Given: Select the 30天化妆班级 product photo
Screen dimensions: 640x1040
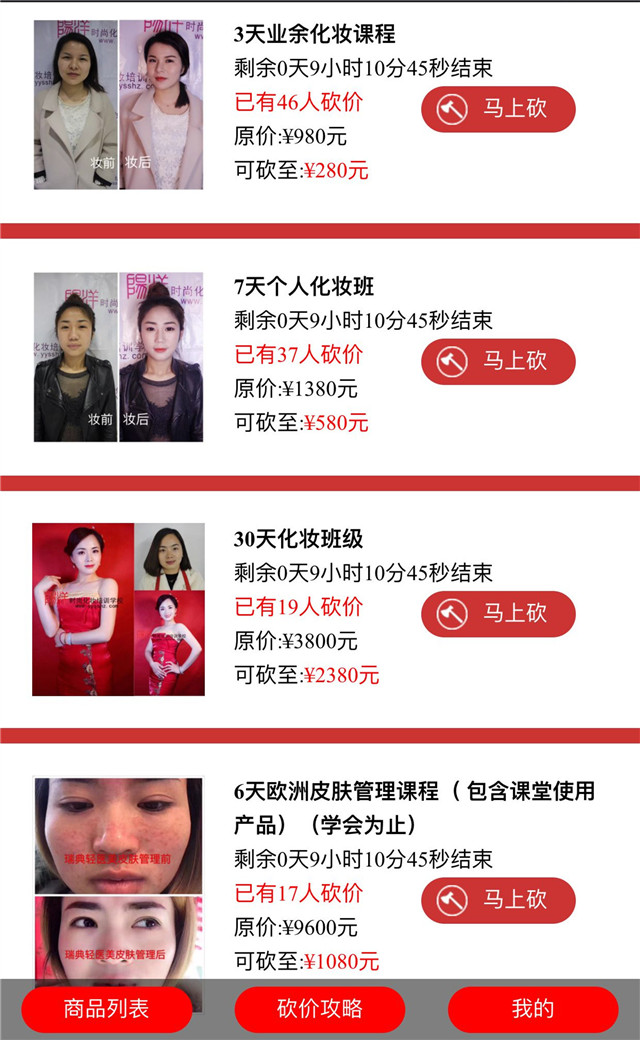Looking at the screenshot, I should (x=118, y=609).
